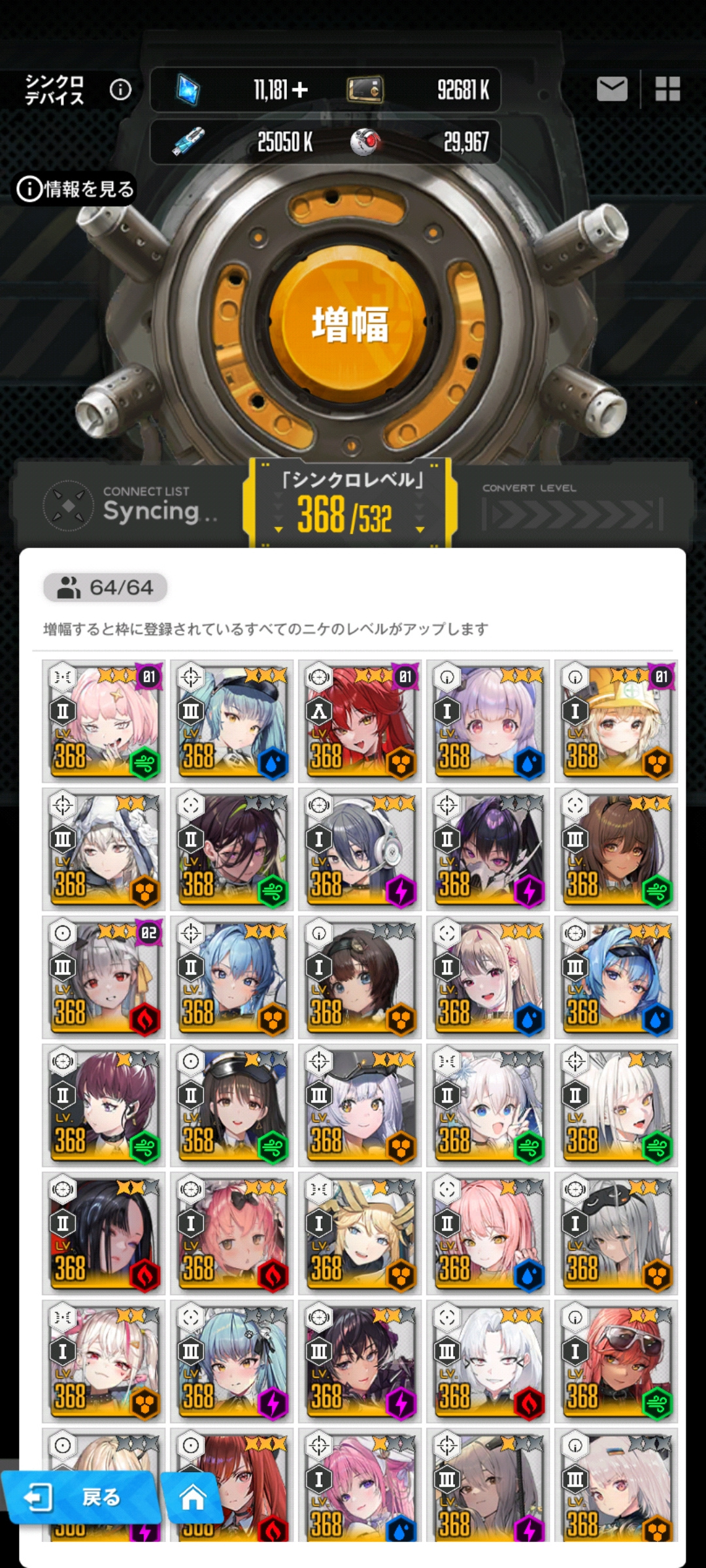The height and width of the screenshot is (1568, 706).
Task: Select the Nikke wearing a yellow hard hat
Action: (x=616, y=721)
